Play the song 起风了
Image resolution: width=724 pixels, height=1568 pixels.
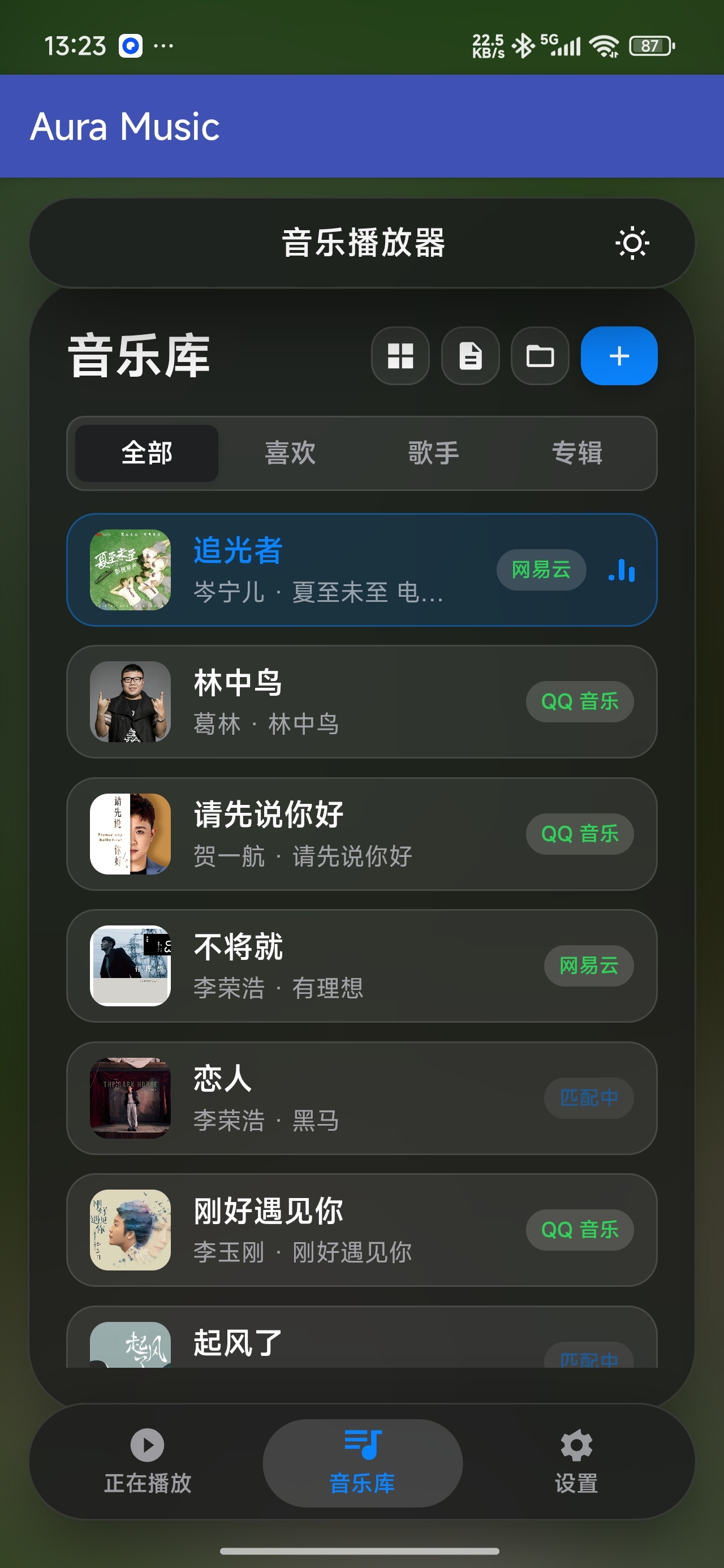[x=361, y=1337]
